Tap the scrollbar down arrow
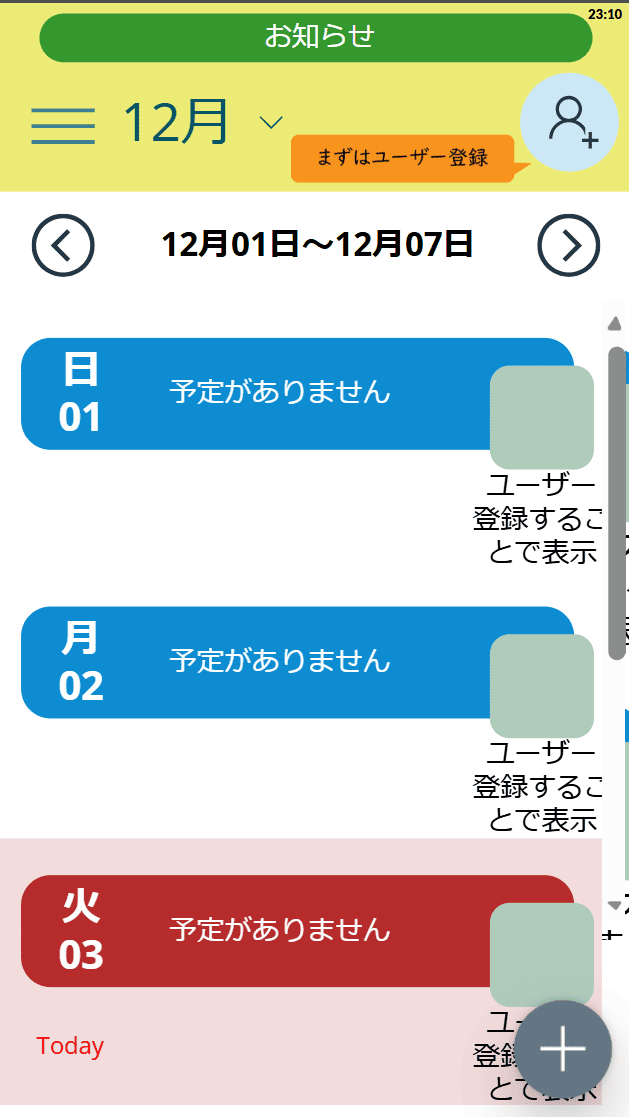This screenshot has width=629, height=1117. pyautogui.click(x=615, y=905)
